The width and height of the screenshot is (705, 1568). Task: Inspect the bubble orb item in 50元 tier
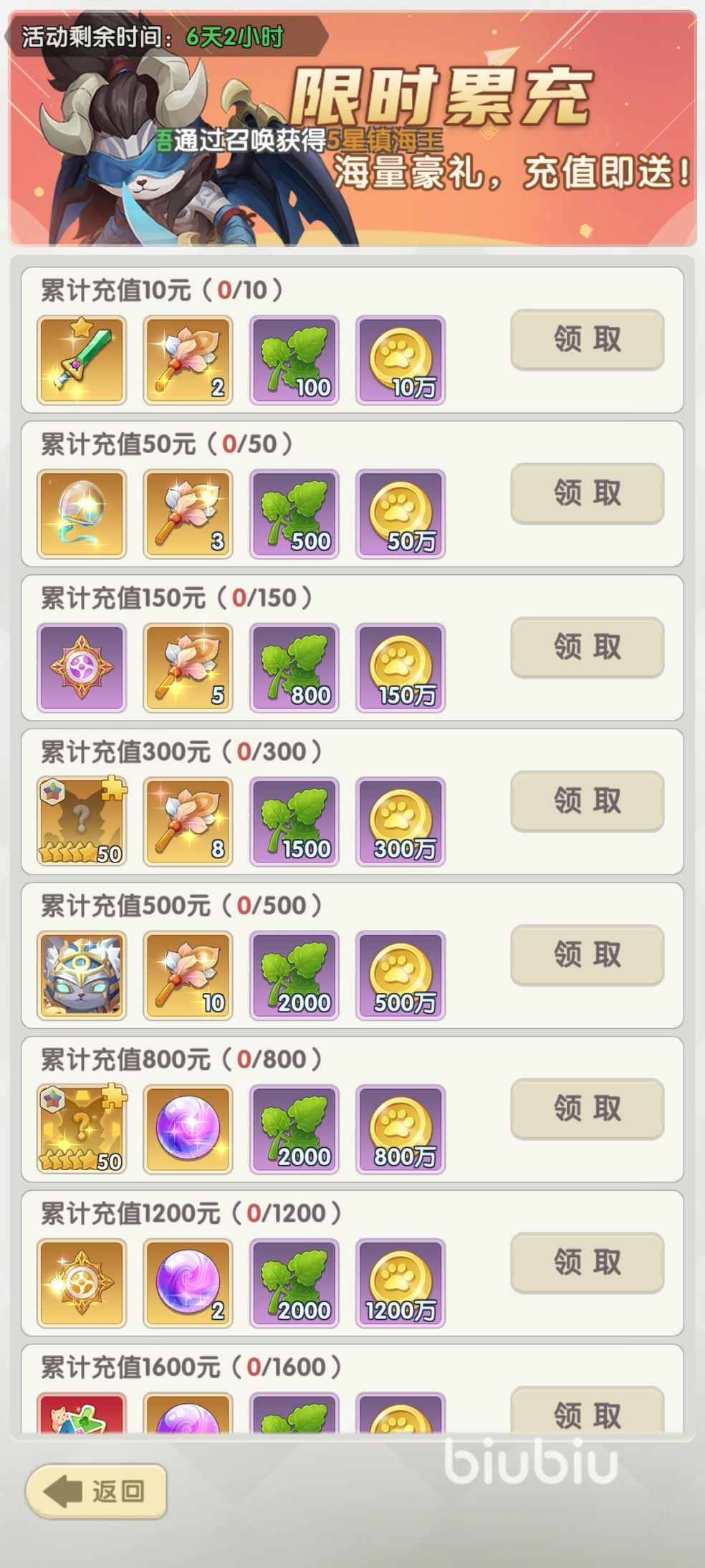[x=82, y=514]
